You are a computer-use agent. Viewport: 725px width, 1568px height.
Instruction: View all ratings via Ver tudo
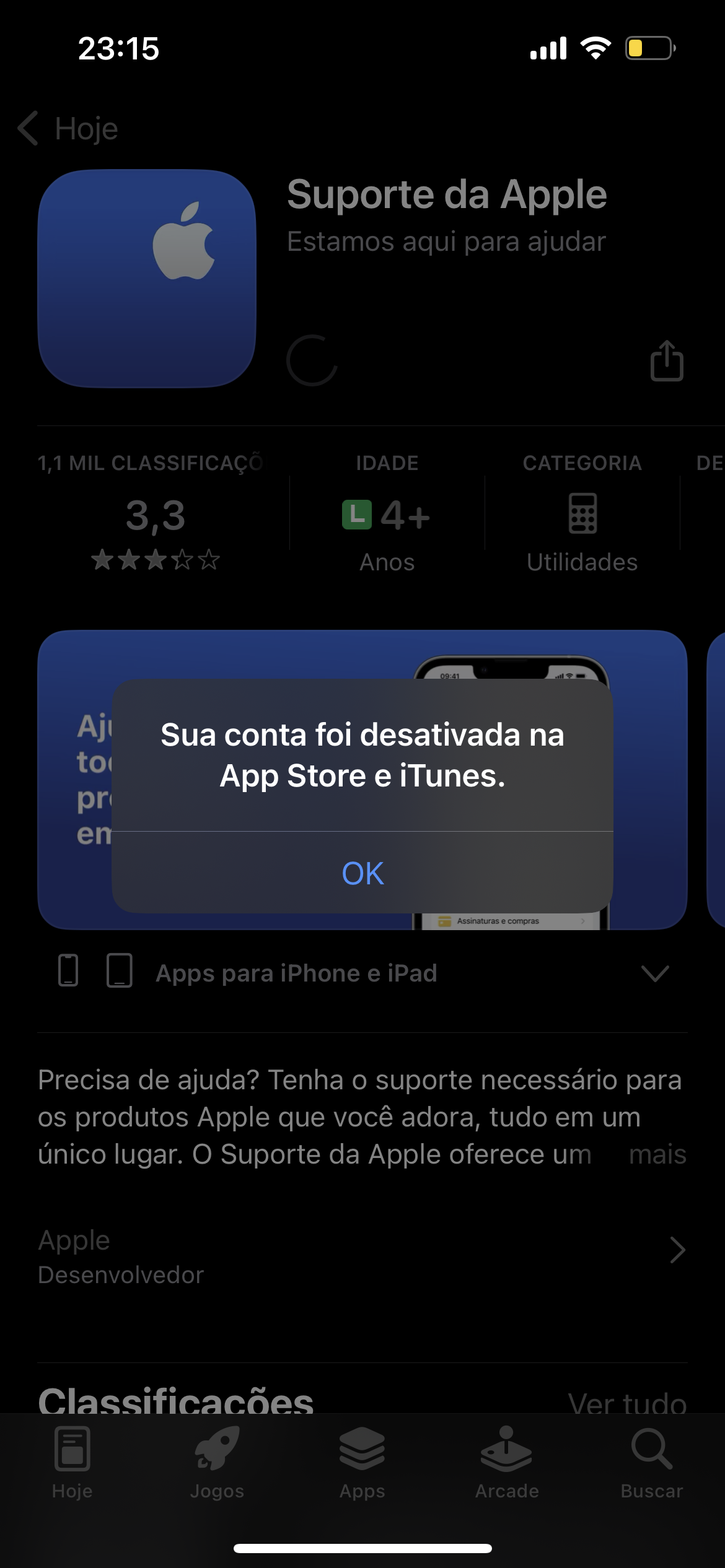(x=627, y=1401)
